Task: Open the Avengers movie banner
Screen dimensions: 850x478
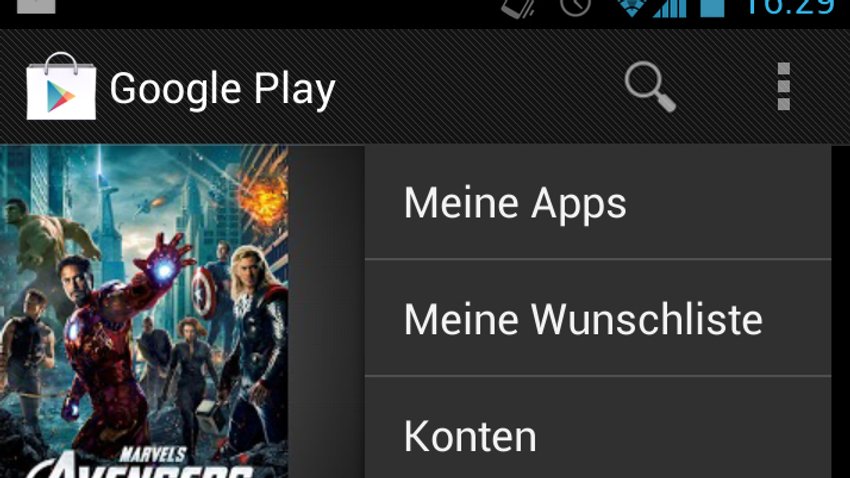Action: pyautogui.click(x=144, y=311)
